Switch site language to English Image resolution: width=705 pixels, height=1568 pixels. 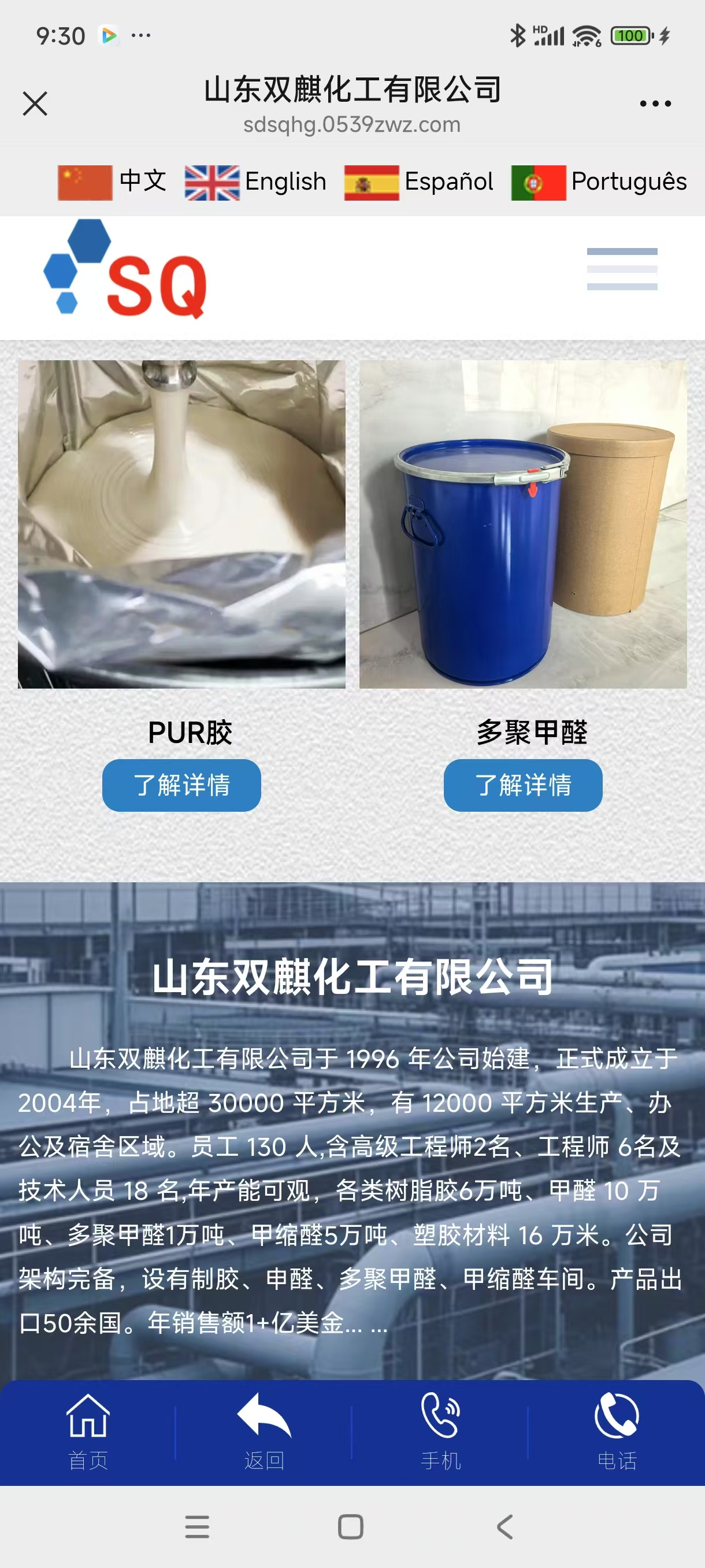(x=255, y=182)
